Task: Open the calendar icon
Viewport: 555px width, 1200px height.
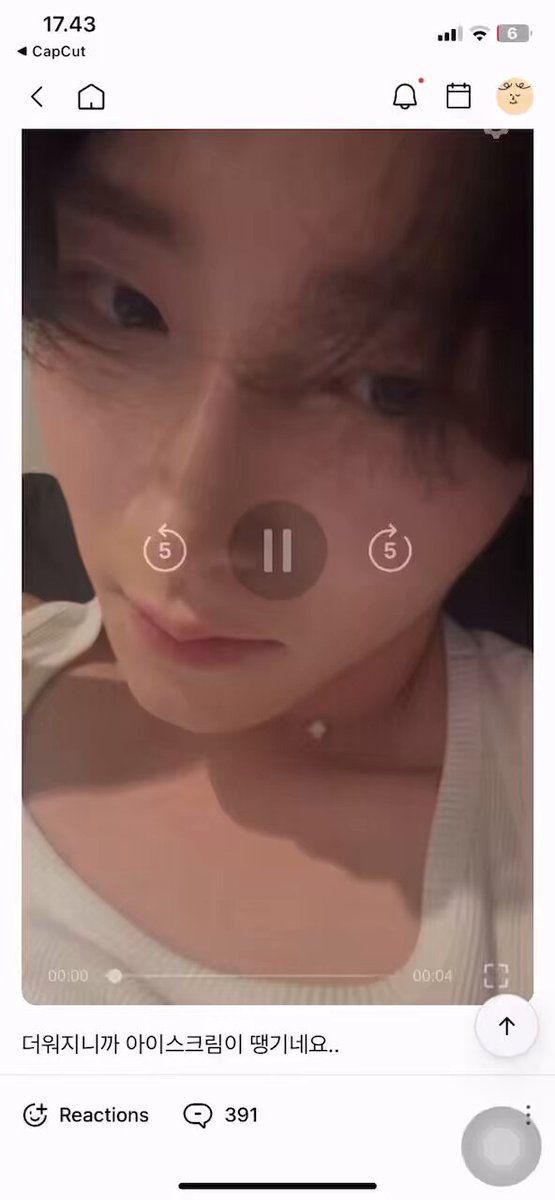Action: [458, 96]
